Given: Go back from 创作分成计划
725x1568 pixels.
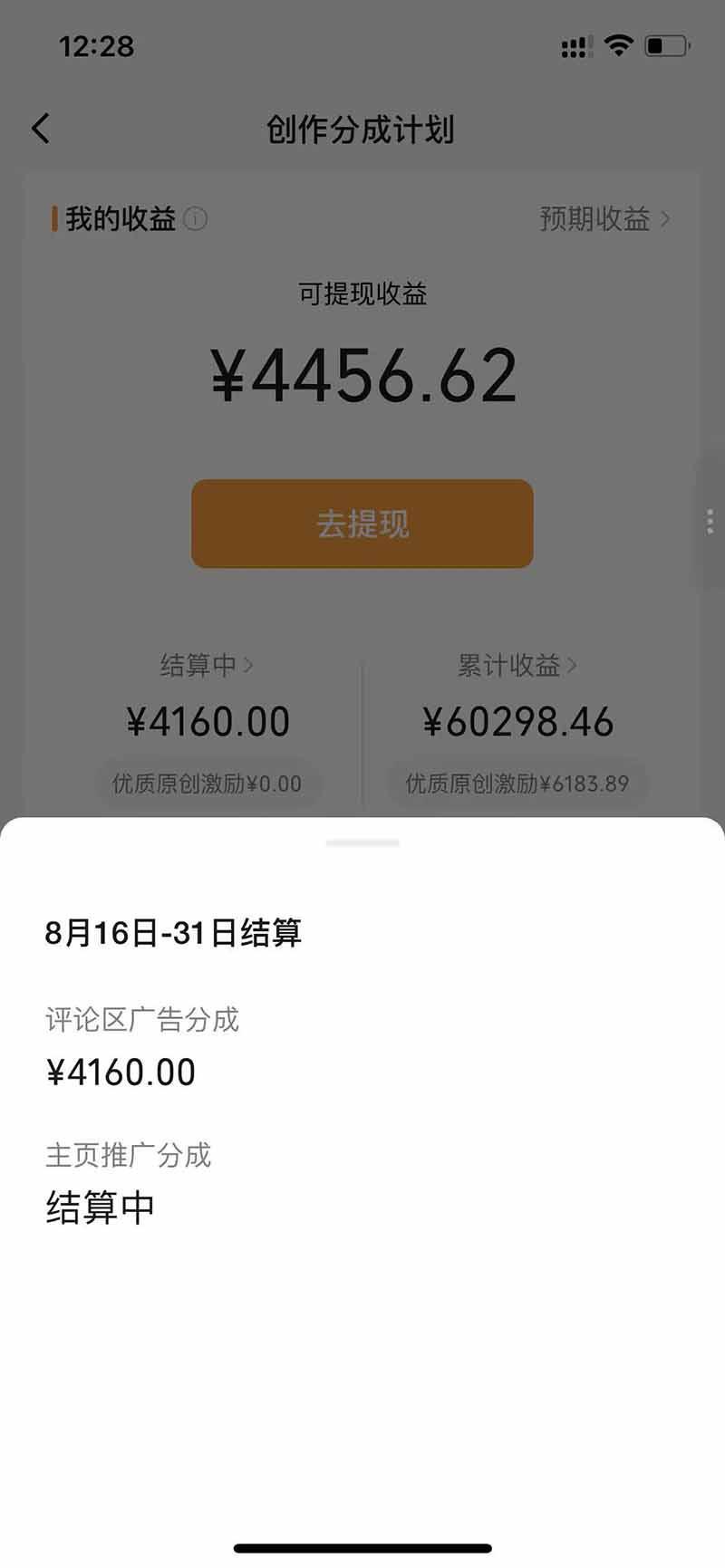Looking at the screenshot, I should [x=41, y=129].
